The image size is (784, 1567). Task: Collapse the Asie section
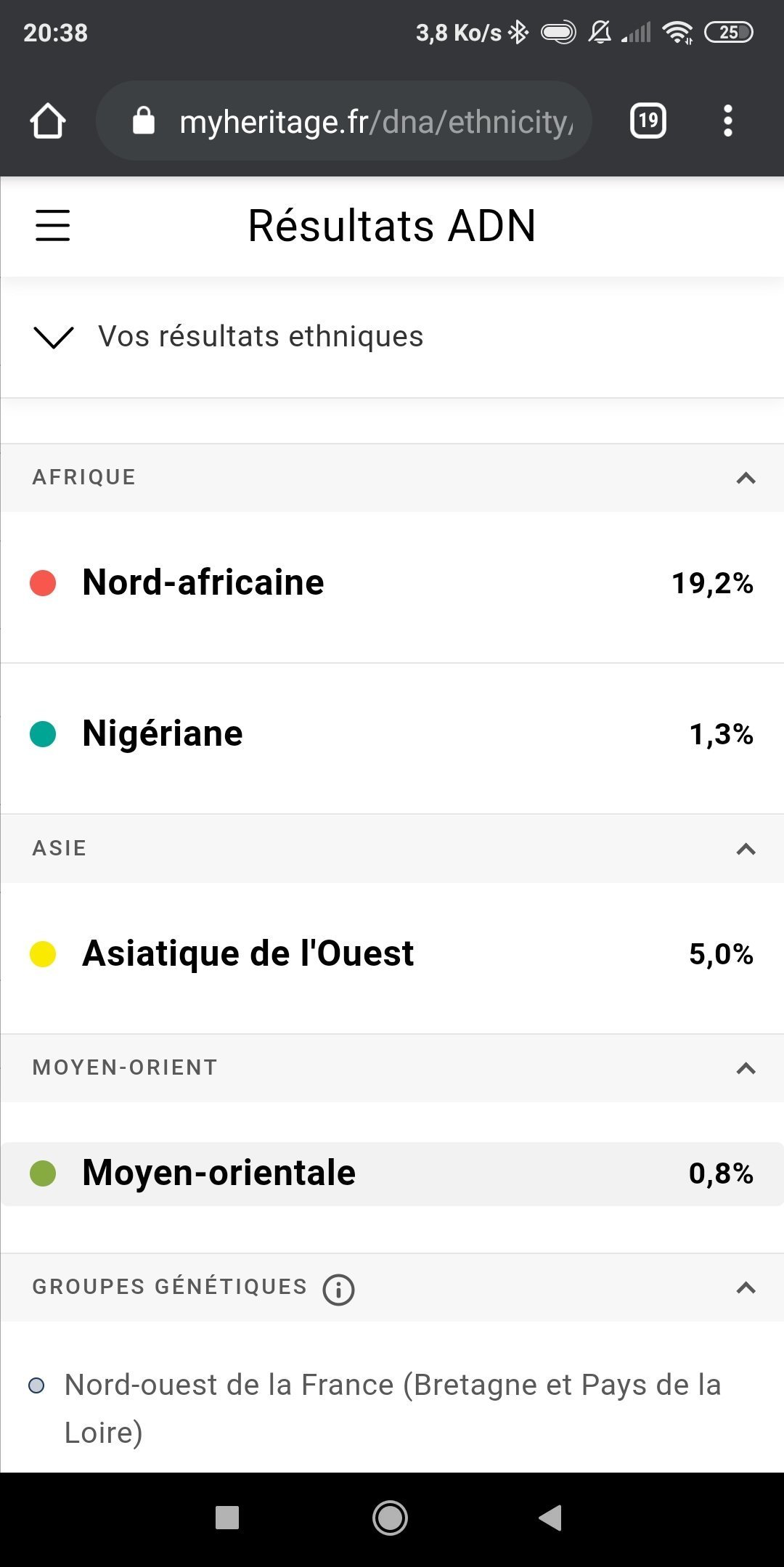(746, 849)
